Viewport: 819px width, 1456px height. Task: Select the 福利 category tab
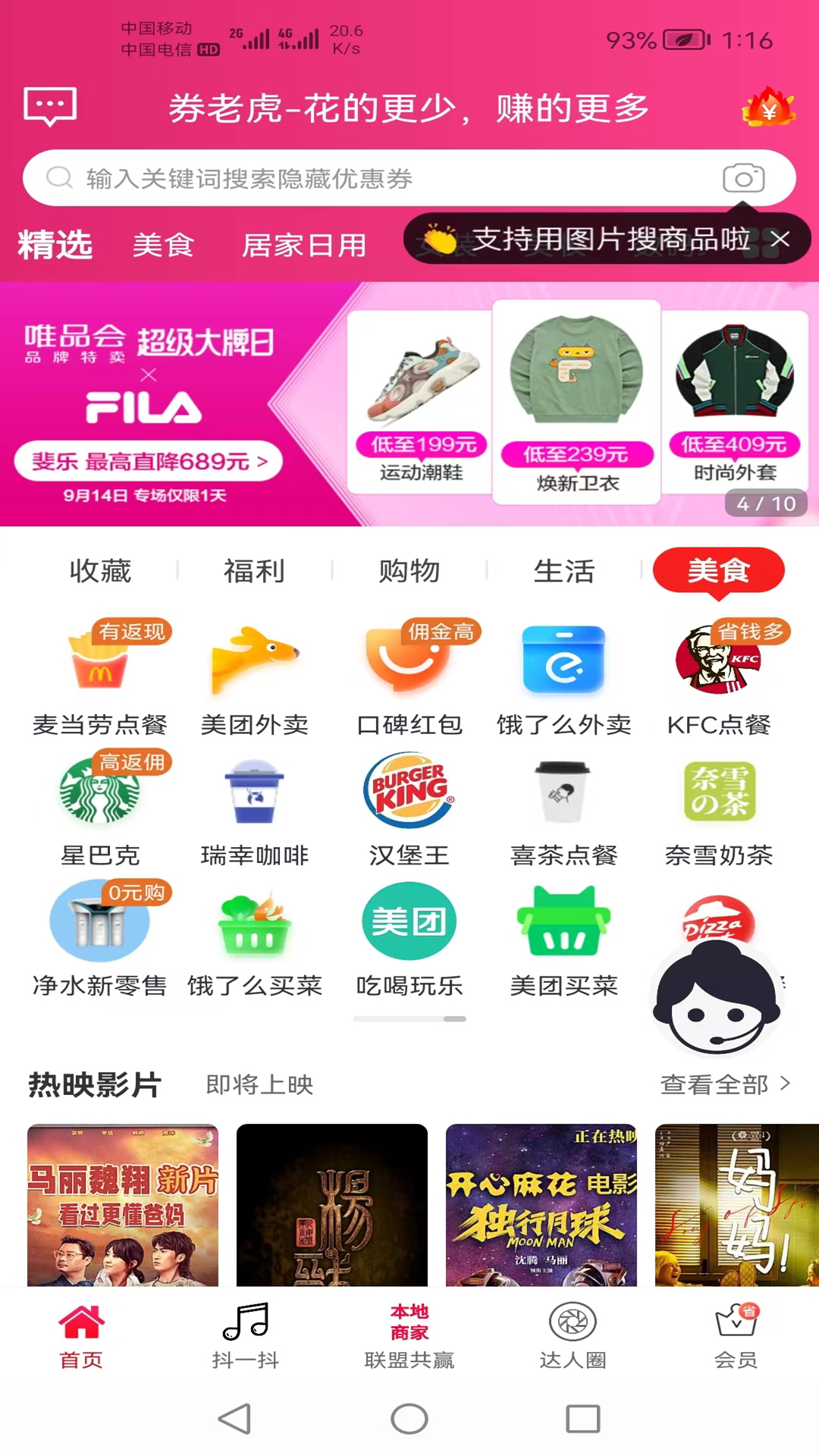[x=254, y=571]
